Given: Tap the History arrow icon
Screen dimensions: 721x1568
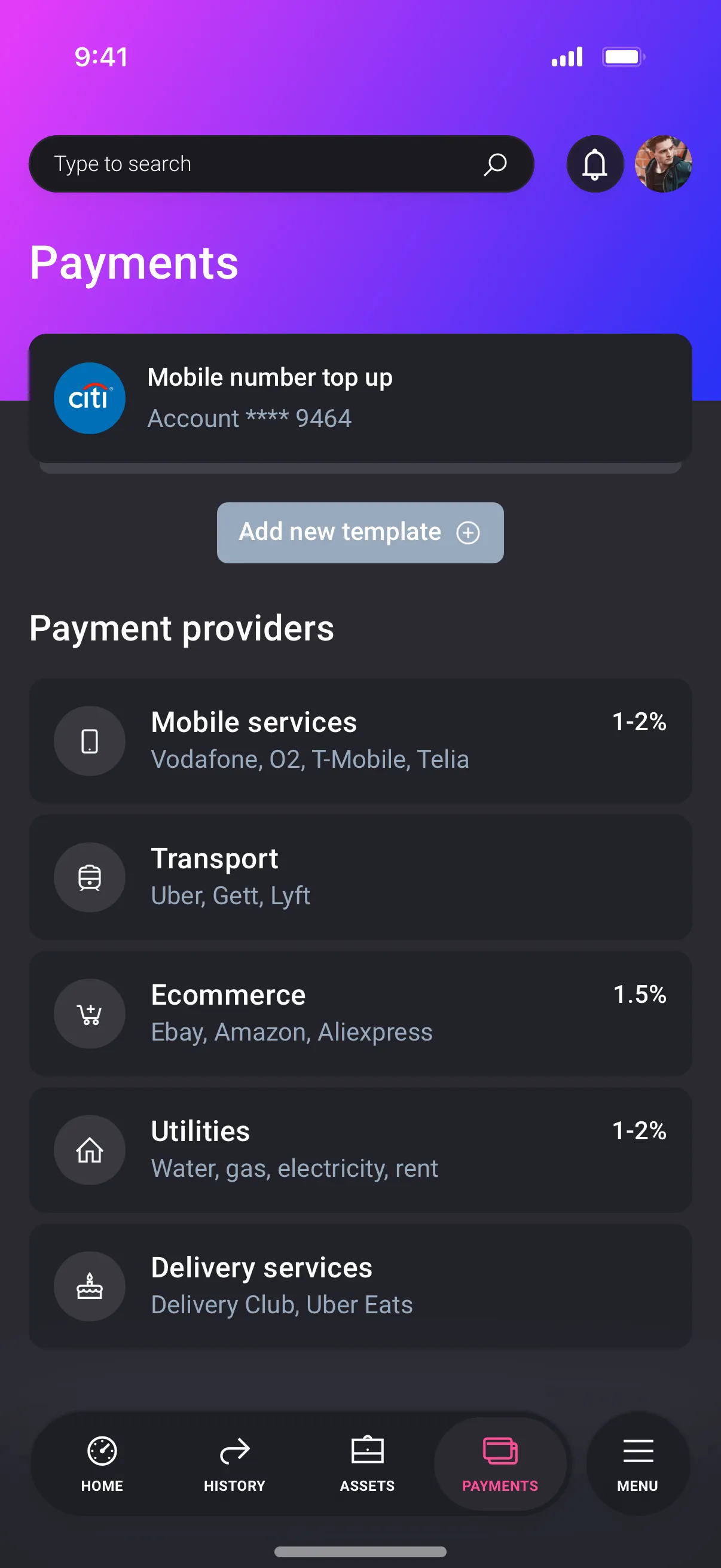Looking at the screenshot, I should coord(235,1451).
